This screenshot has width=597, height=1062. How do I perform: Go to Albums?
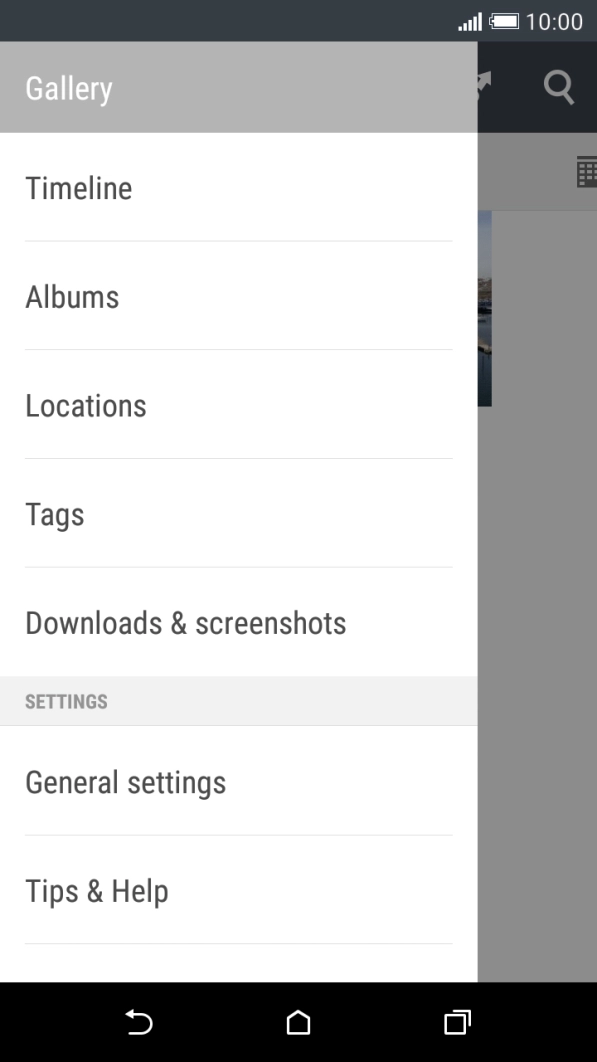coord(239,296)
